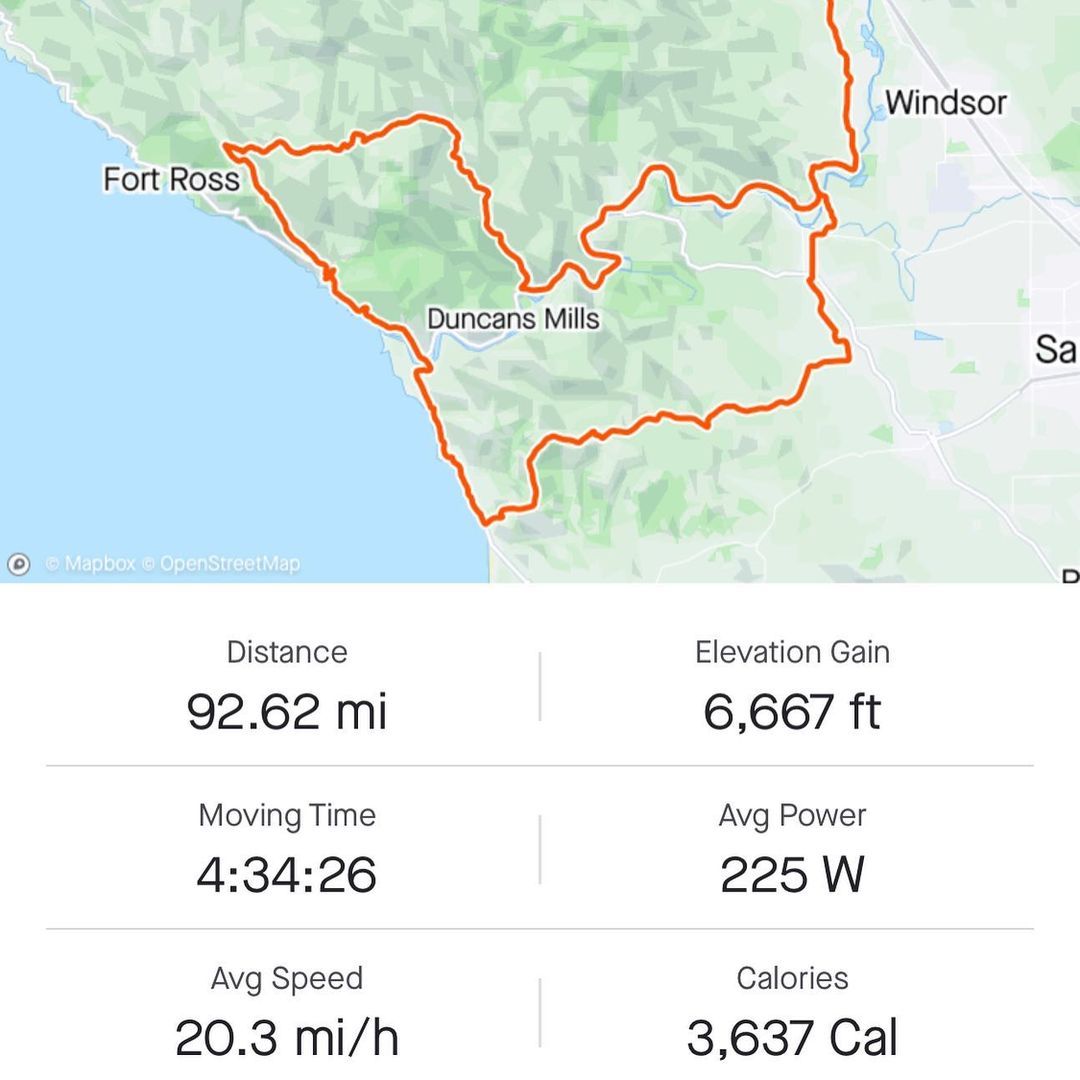
Task: Open the Mapbox attribution info icon
Action: tap(19, 565)
